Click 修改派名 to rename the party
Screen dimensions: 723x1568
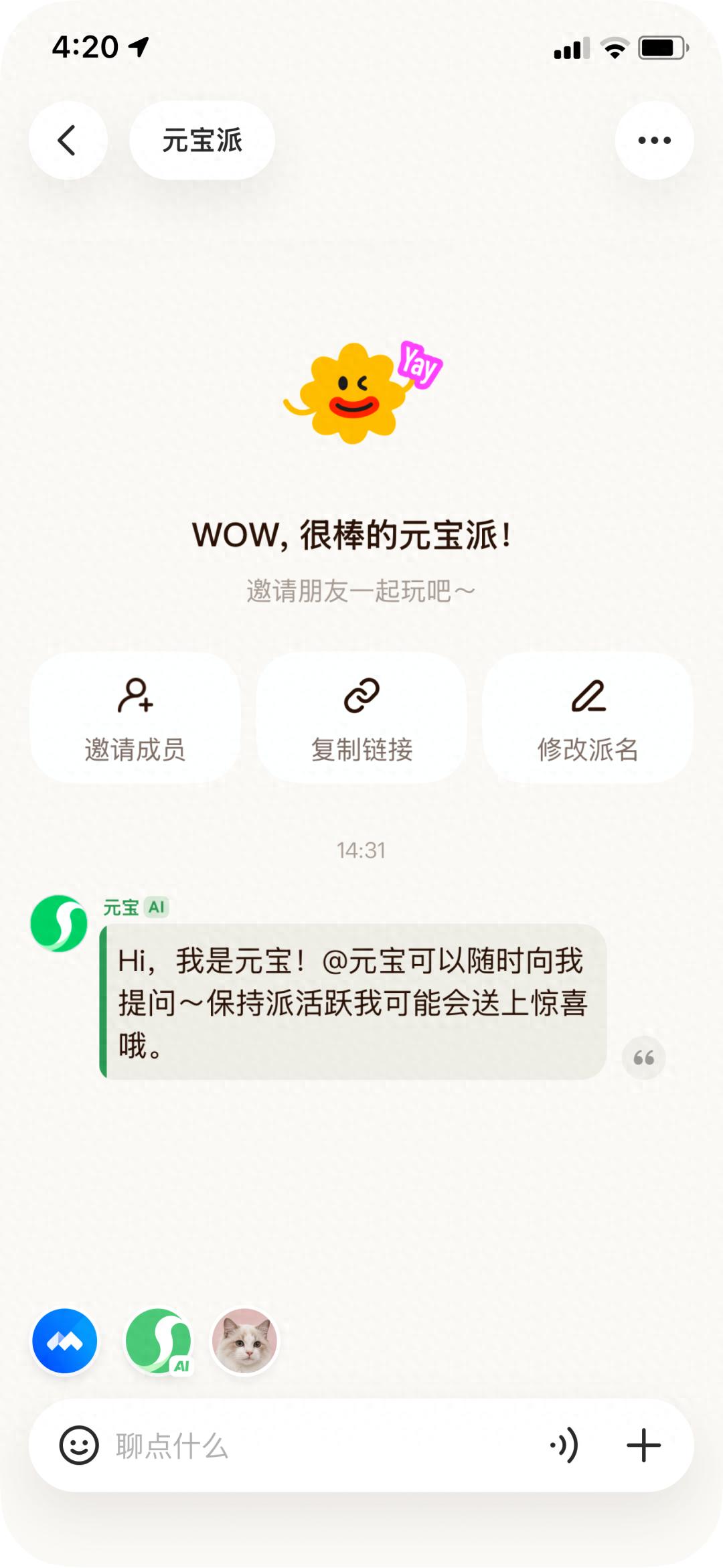(588, 750)
